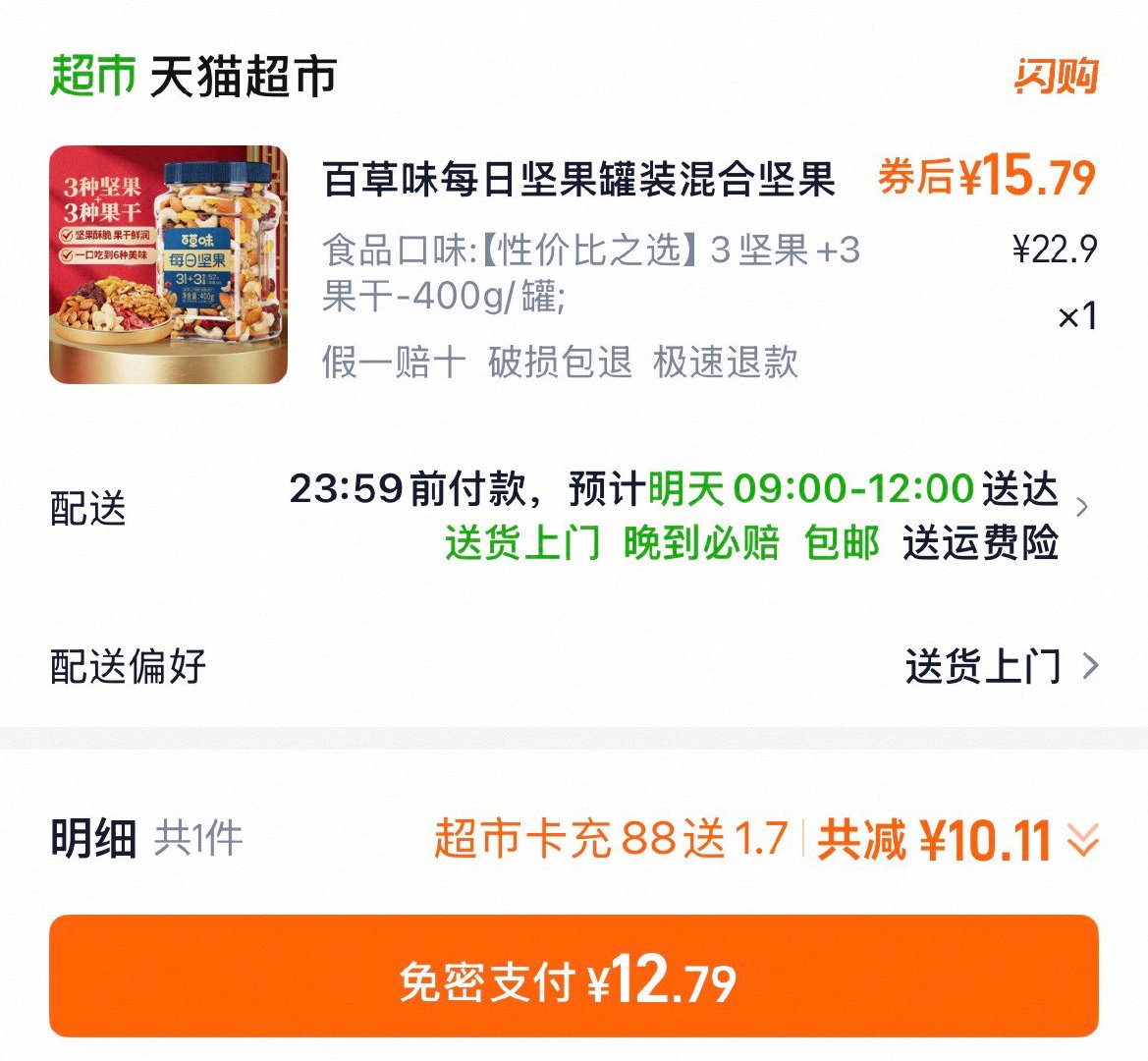
Task: Tap the 免密支付 ¥12.79 pay button
Action: tap(574, 976)
